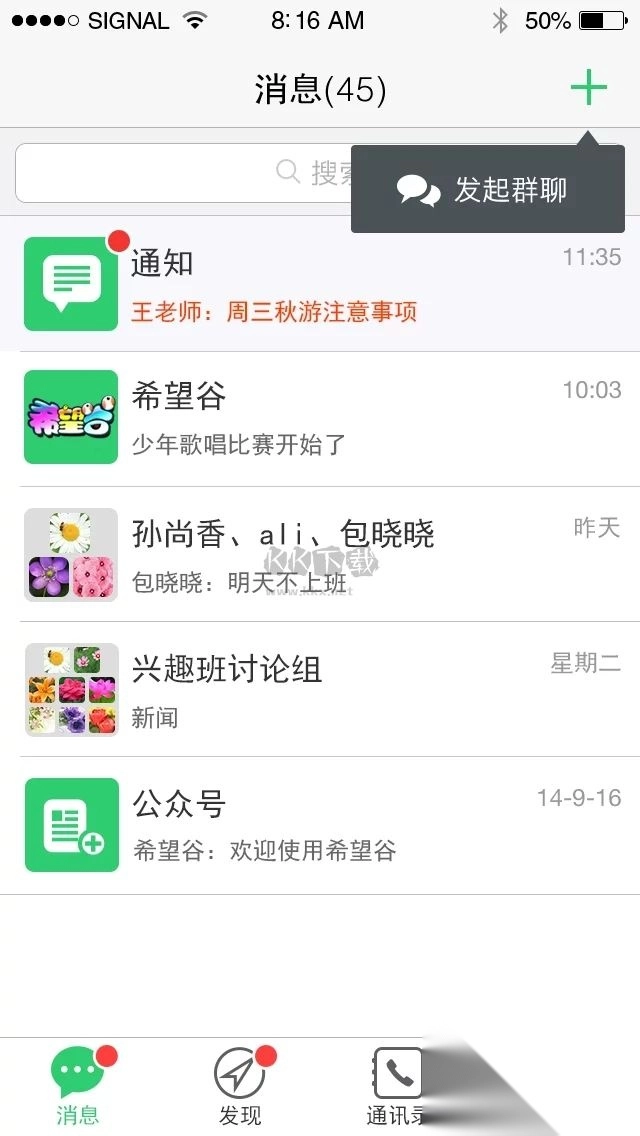
Task: Switch to the 发现 tab
Action: [x=240, y=1087]
